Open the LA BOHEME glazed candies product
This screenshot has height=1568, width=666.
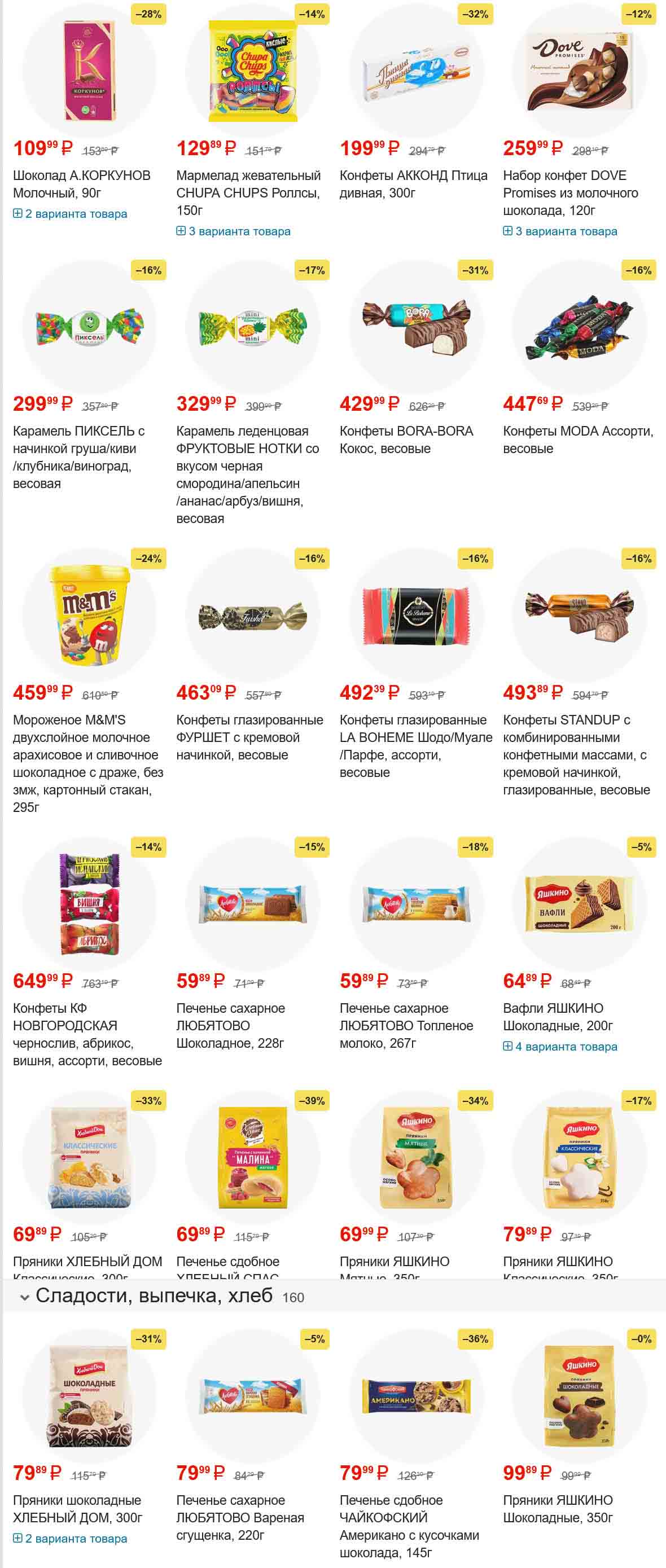[x=415, y=745]
